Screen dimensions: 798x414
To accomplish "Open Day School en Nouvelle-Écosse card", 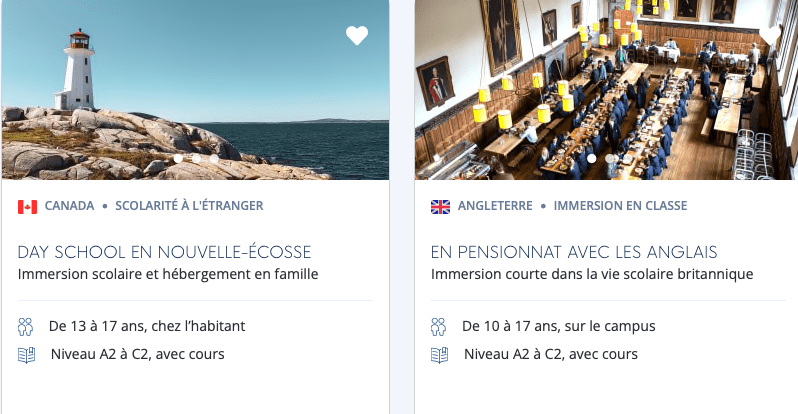I will click(165, 251).
